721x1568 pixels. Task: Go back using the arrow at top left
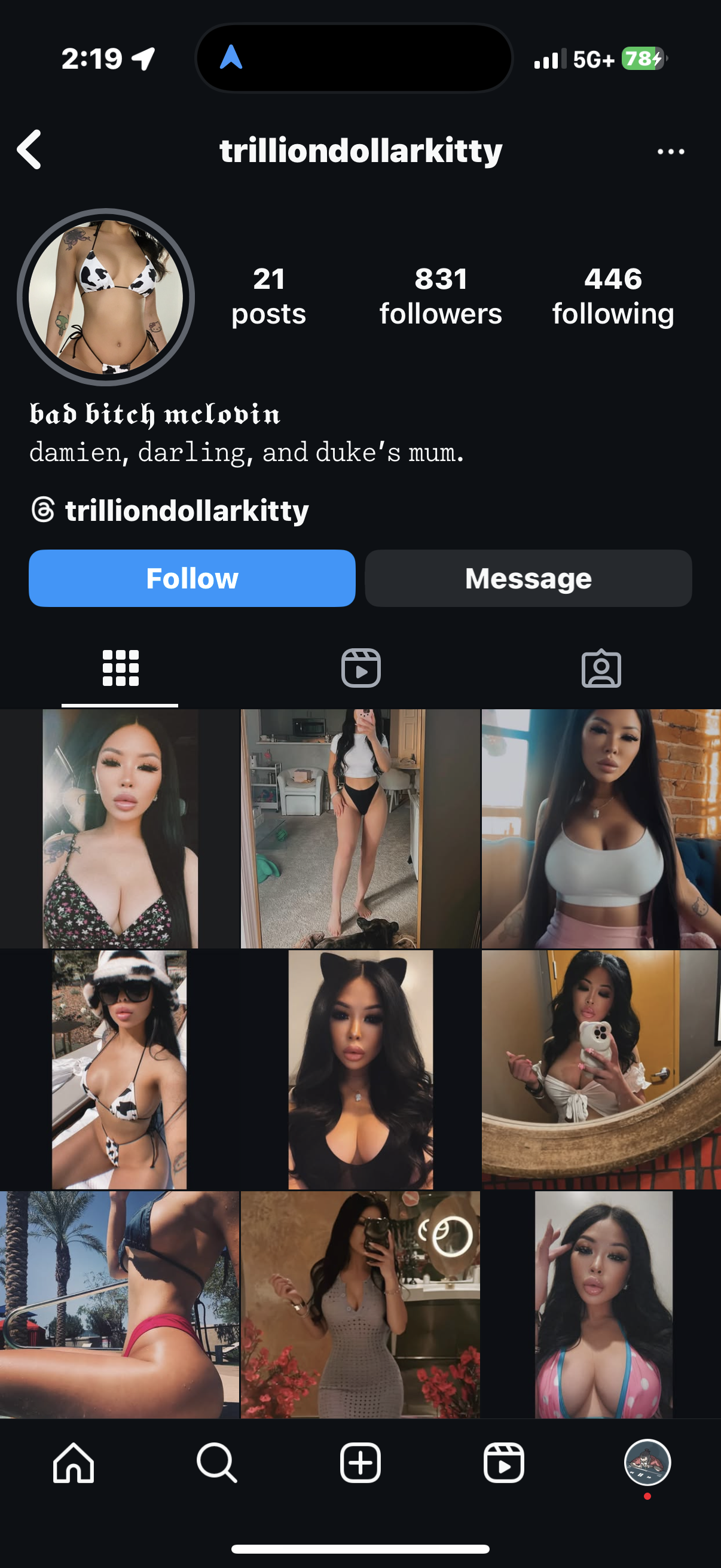pyautogui.click(x=29, y=149)
